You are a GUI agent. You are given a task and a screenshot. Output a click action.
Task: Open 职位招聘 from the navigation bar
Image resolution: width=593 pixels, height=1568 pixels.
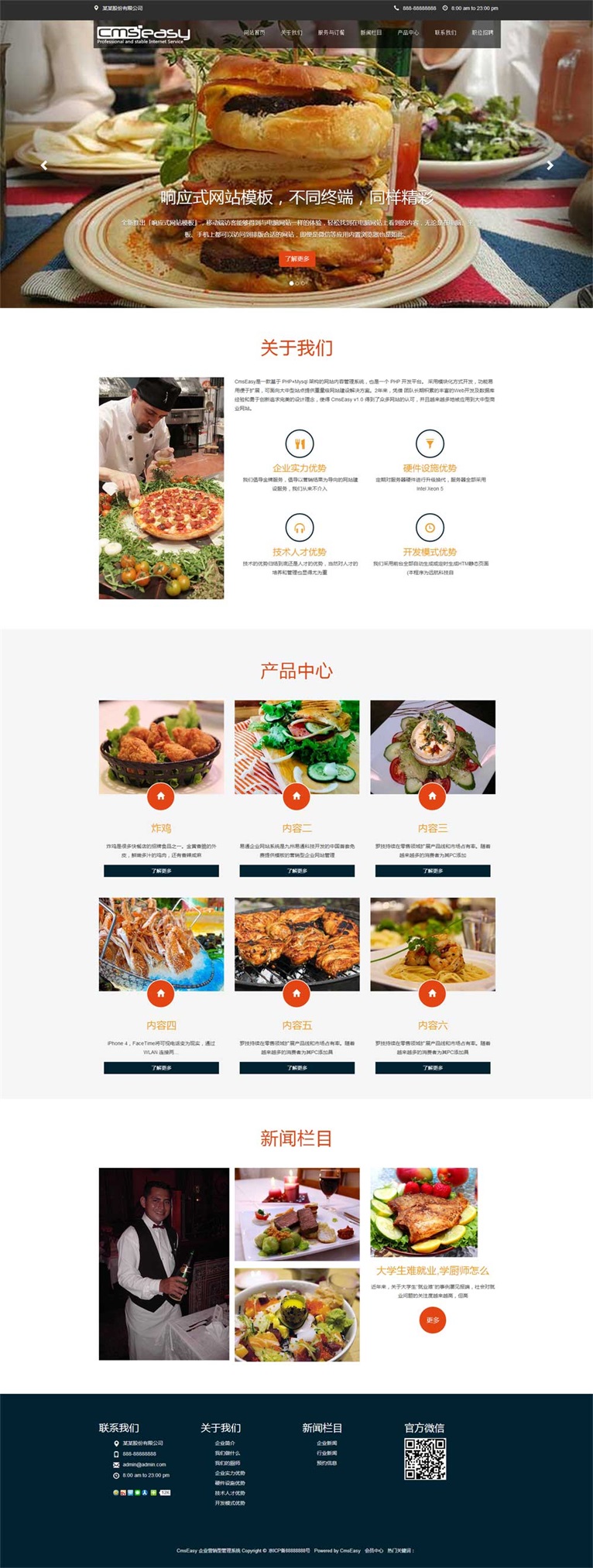click(x=482, y=33)
